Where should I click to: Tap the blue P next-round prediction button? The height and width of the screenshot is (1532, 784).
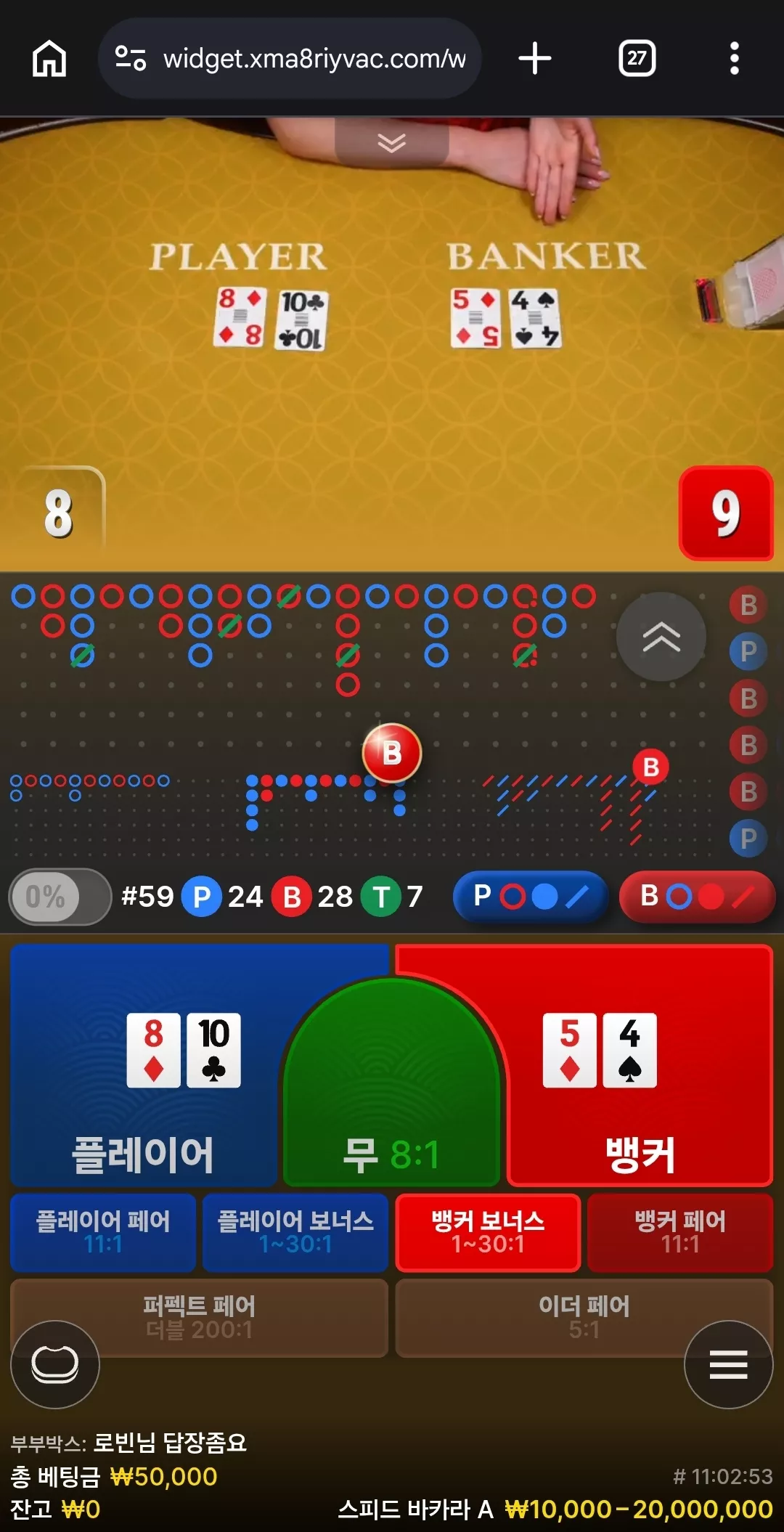[x=530, y=897]
